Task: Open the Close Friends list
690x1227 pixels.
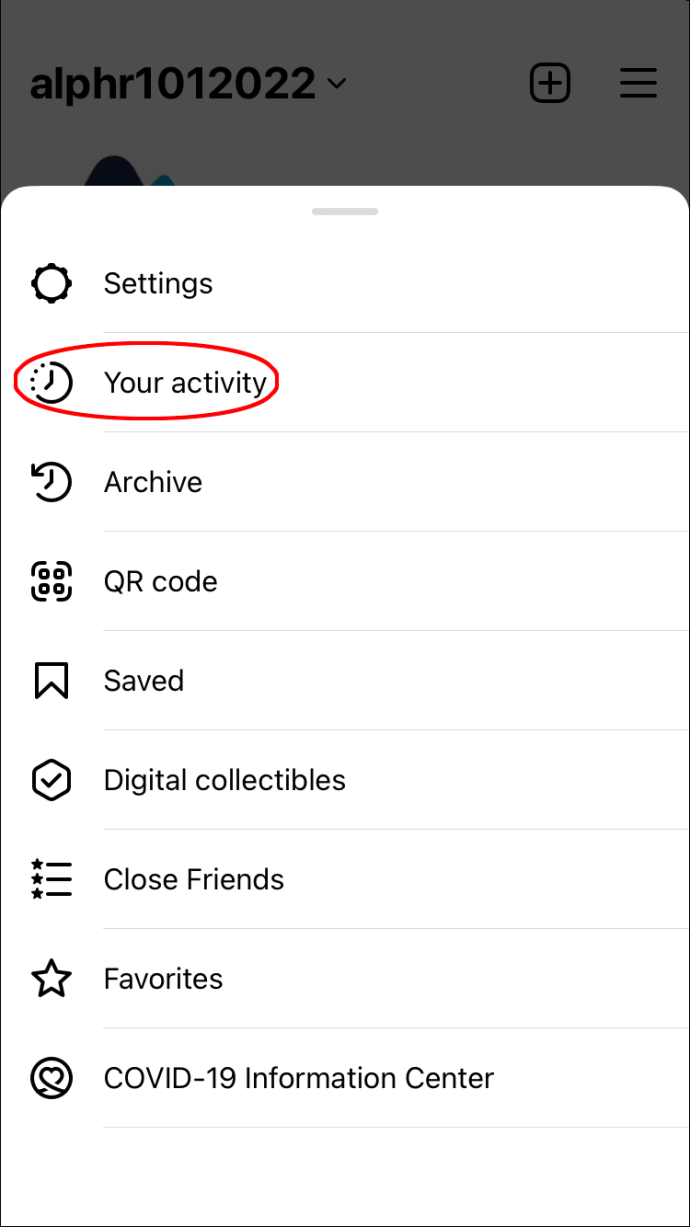Action: 345,879
